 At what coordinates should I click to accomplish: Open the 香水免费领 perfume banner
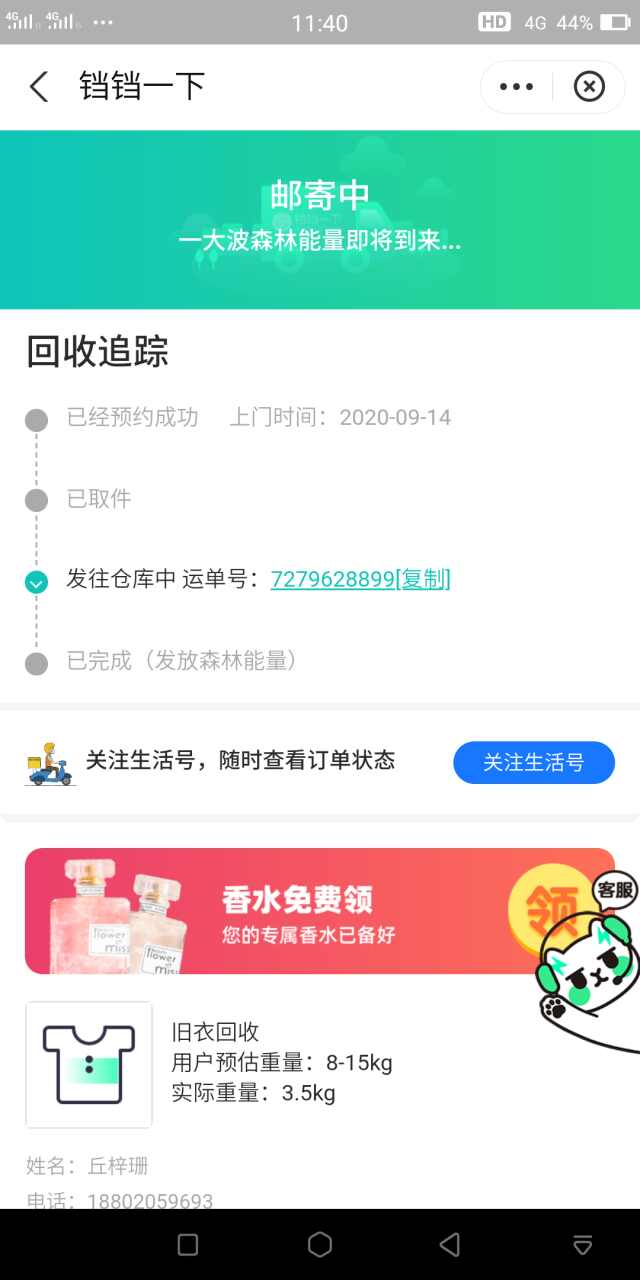[300, 910]
